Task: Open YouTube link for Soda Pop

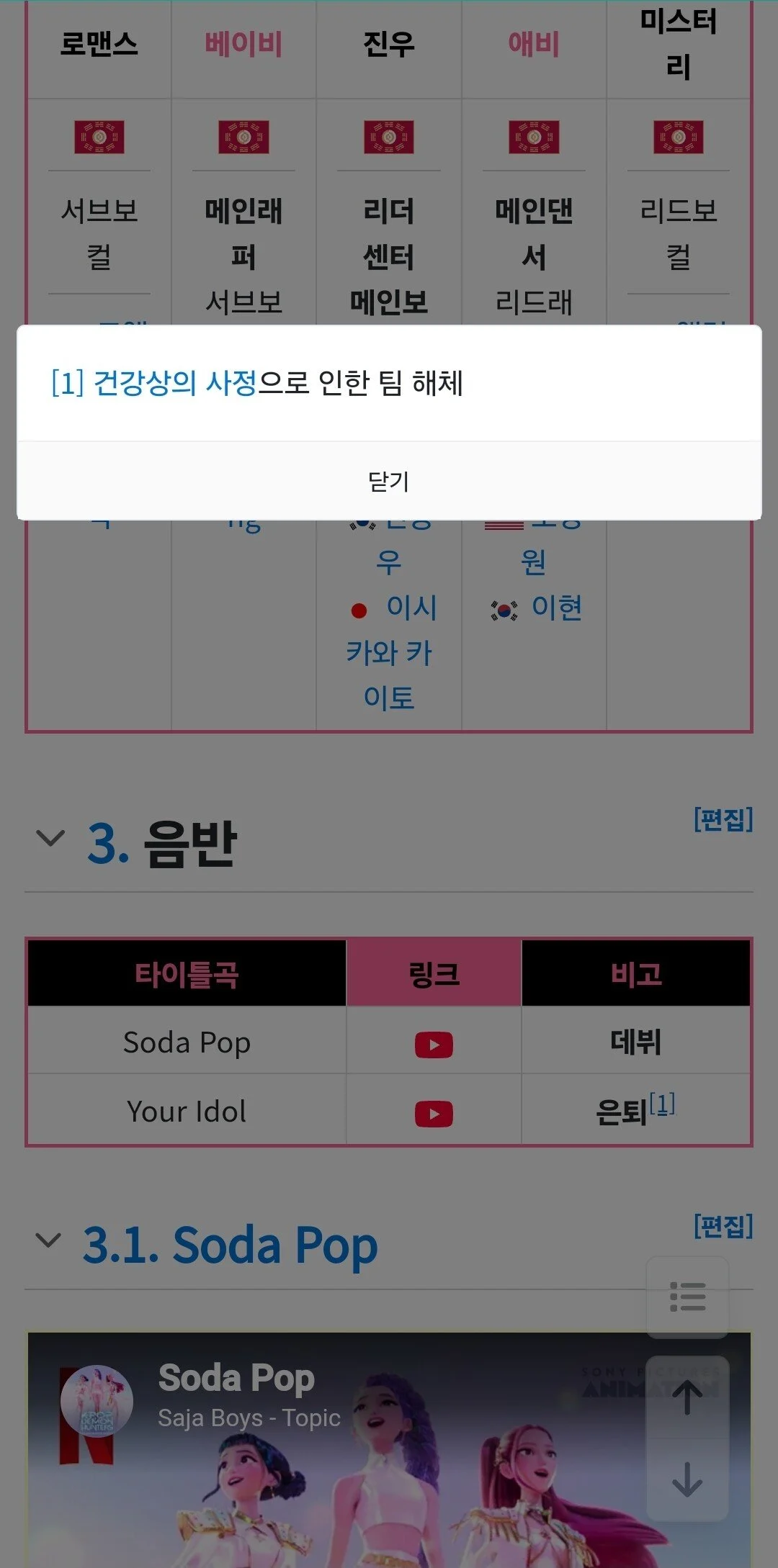Action: point(434,1045)
